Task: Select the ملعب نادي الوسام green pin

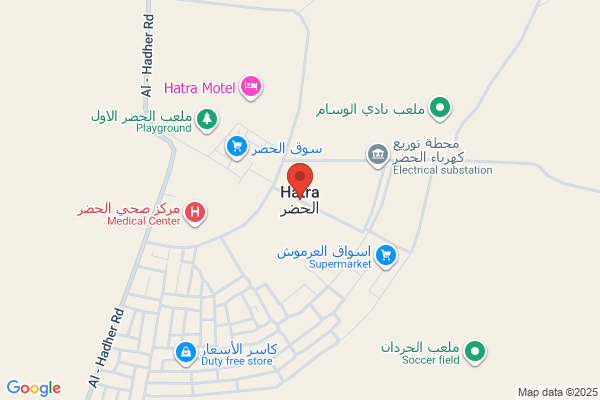Action: 440,108
